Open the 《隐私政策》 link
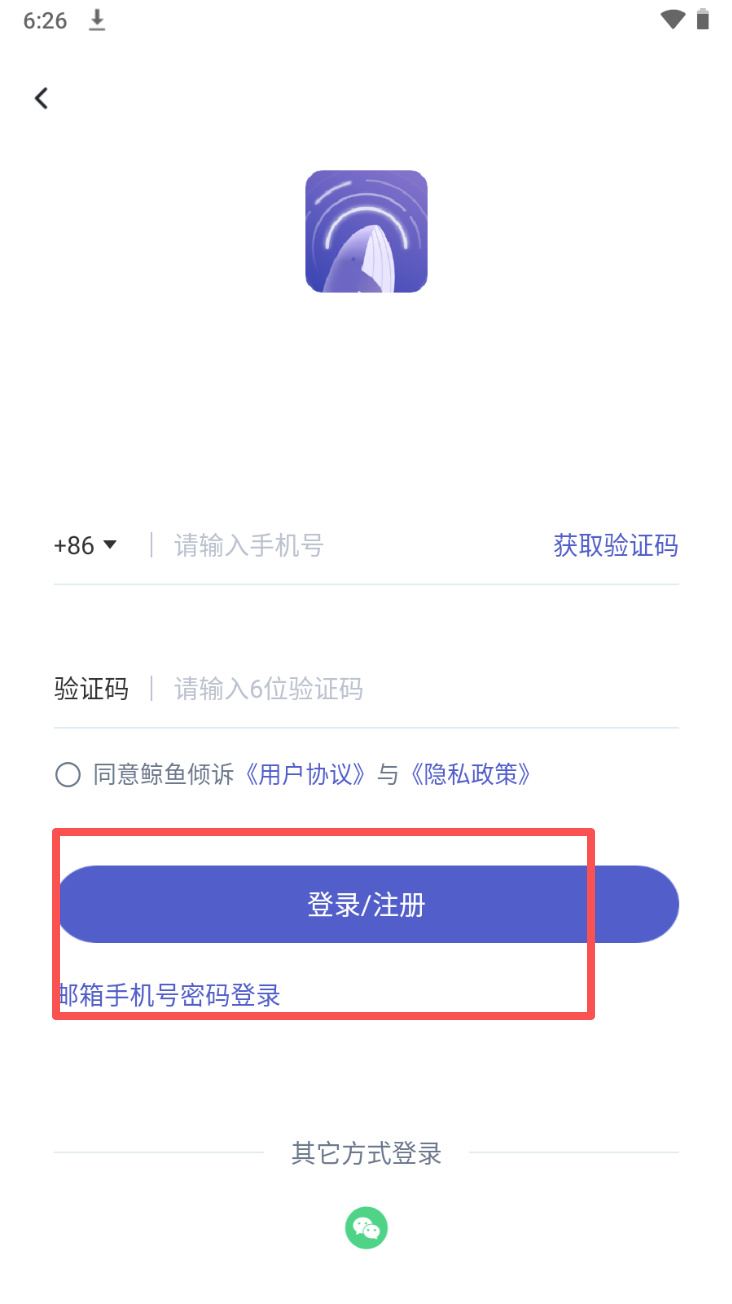This screenshot has height=1304, width=732. point(470,775)
